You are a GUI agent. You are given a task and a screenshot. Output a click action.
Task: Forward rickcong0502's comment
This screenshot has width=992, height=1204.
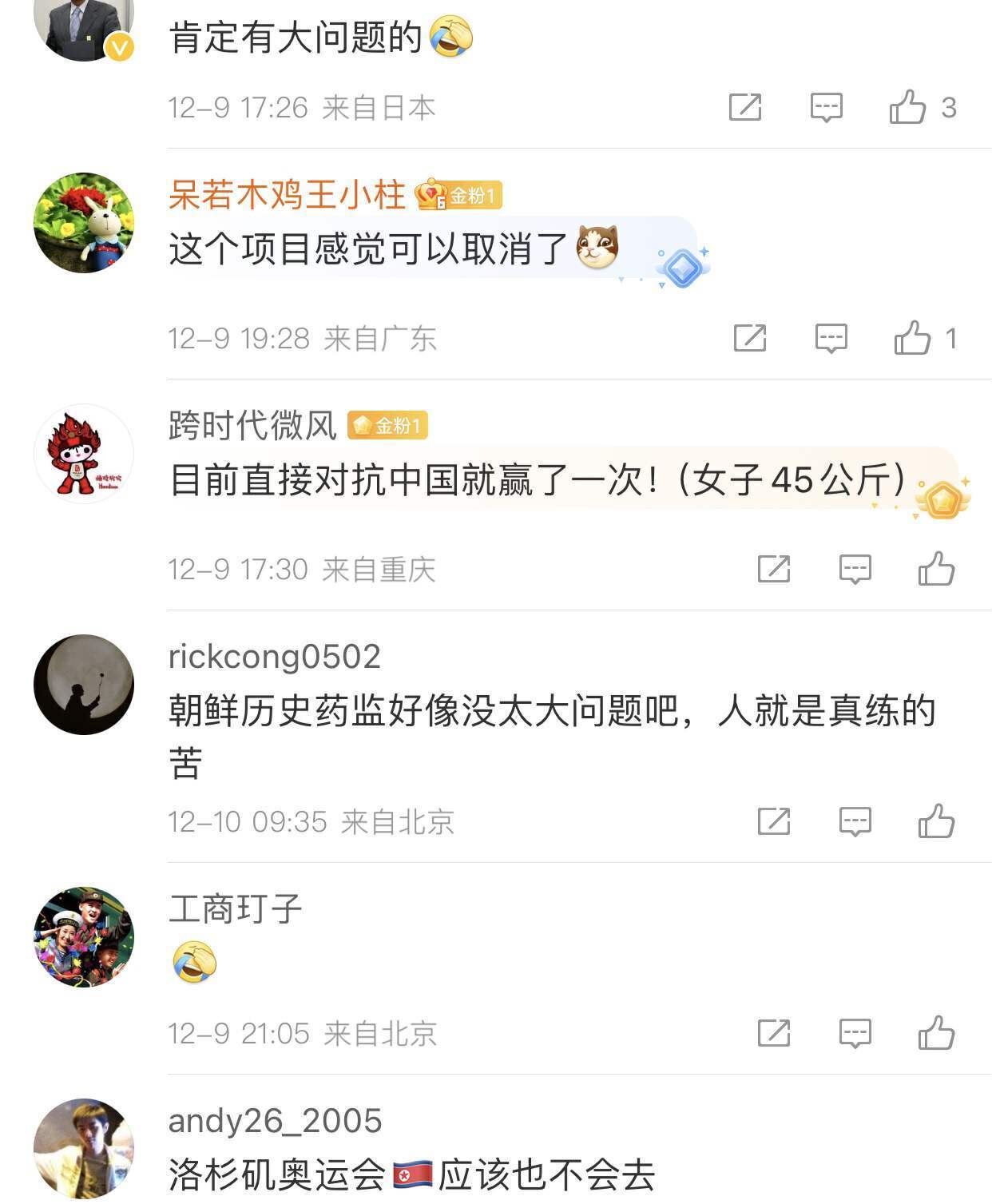click(x=773, y=821)
